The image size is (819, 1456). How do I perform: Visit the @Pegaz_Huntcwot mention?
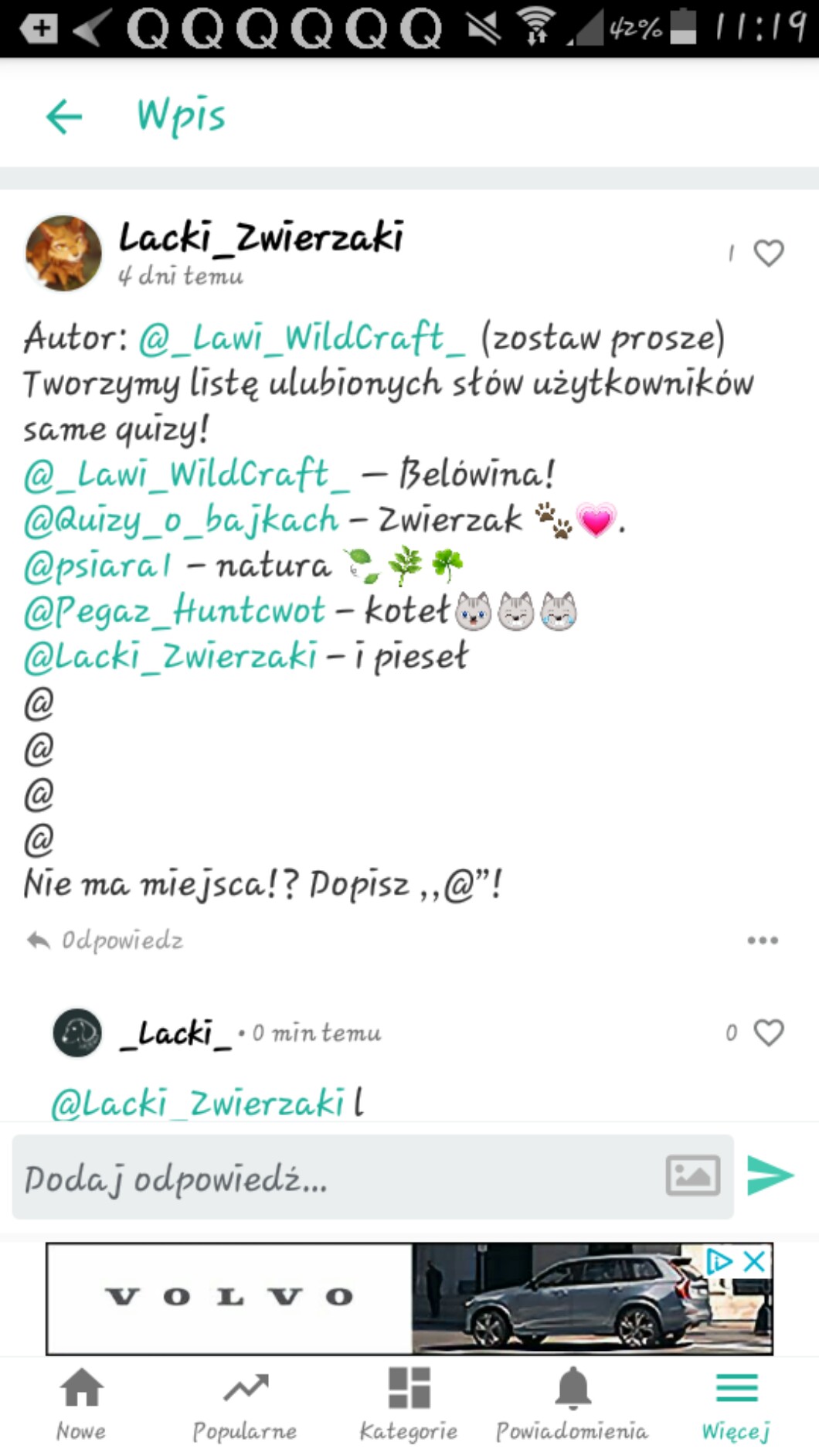(x=175, y=611)
